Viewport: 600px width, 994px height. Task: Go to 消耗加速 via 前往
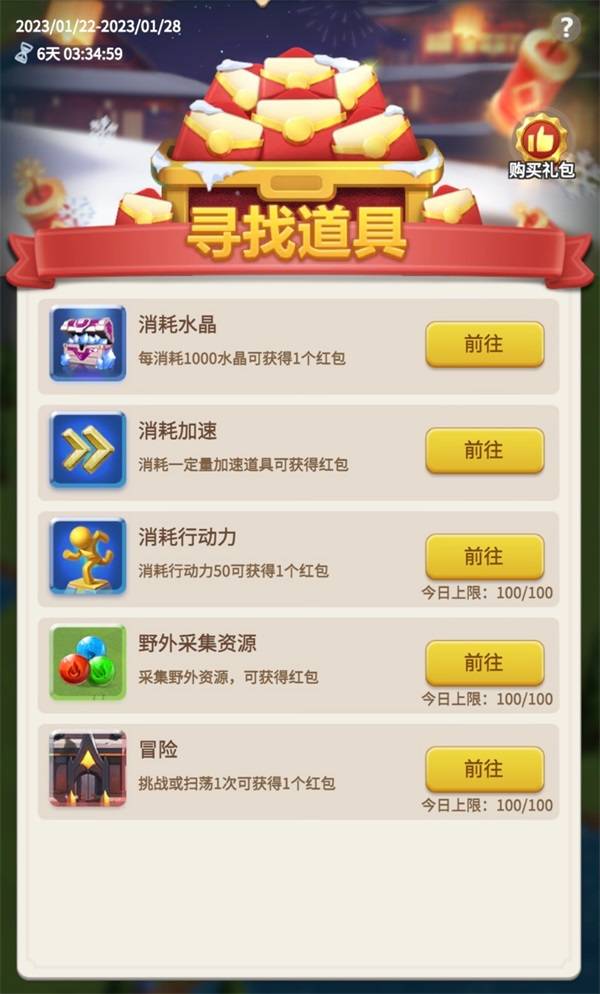(484, 450)
